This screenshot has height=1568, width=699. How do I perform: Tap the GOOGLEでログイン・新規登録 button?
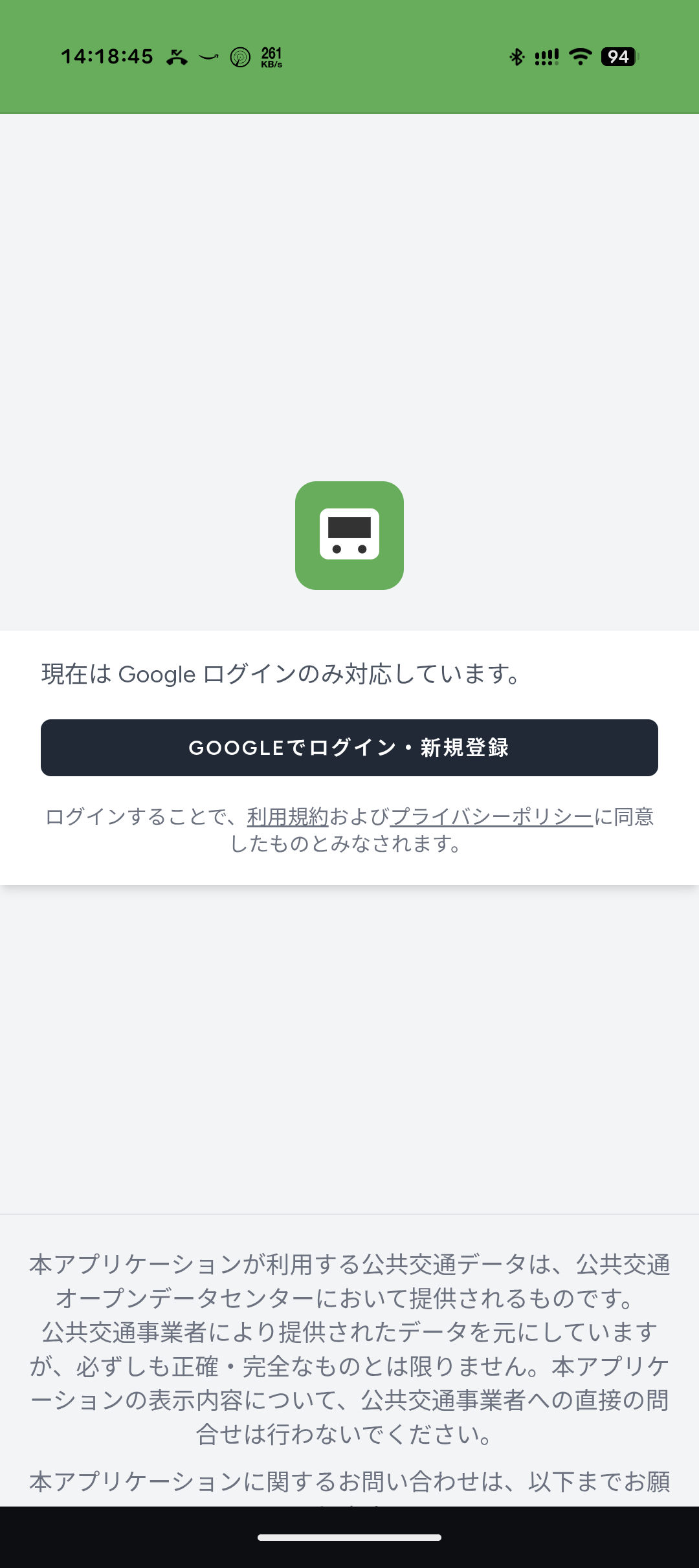(x=349, y=748)
